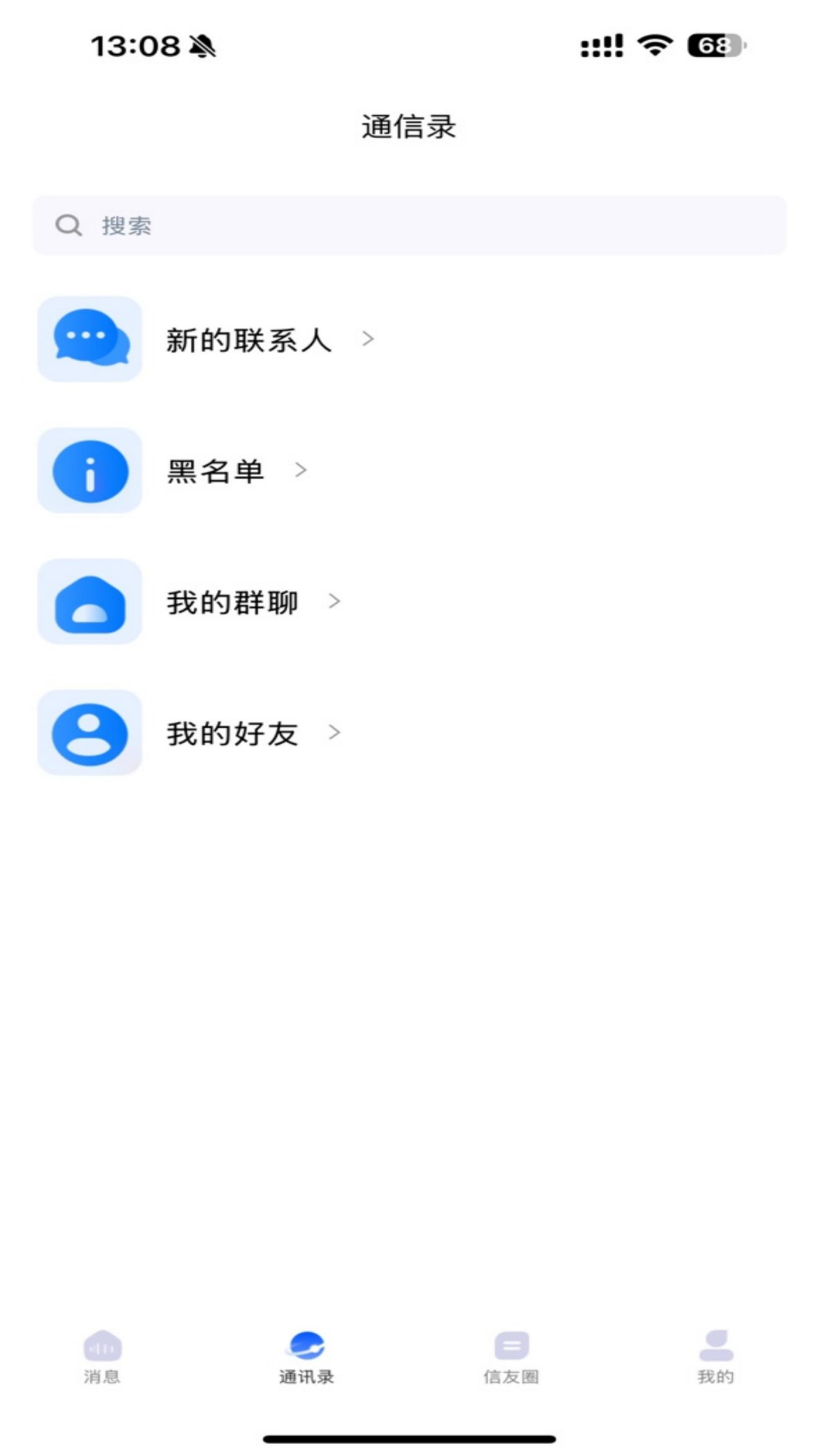The height and width of the screenshot is (1456, 819).
Task: Expand 我的群聊 with the chevron arrow
Action: [x=335, y=601]
